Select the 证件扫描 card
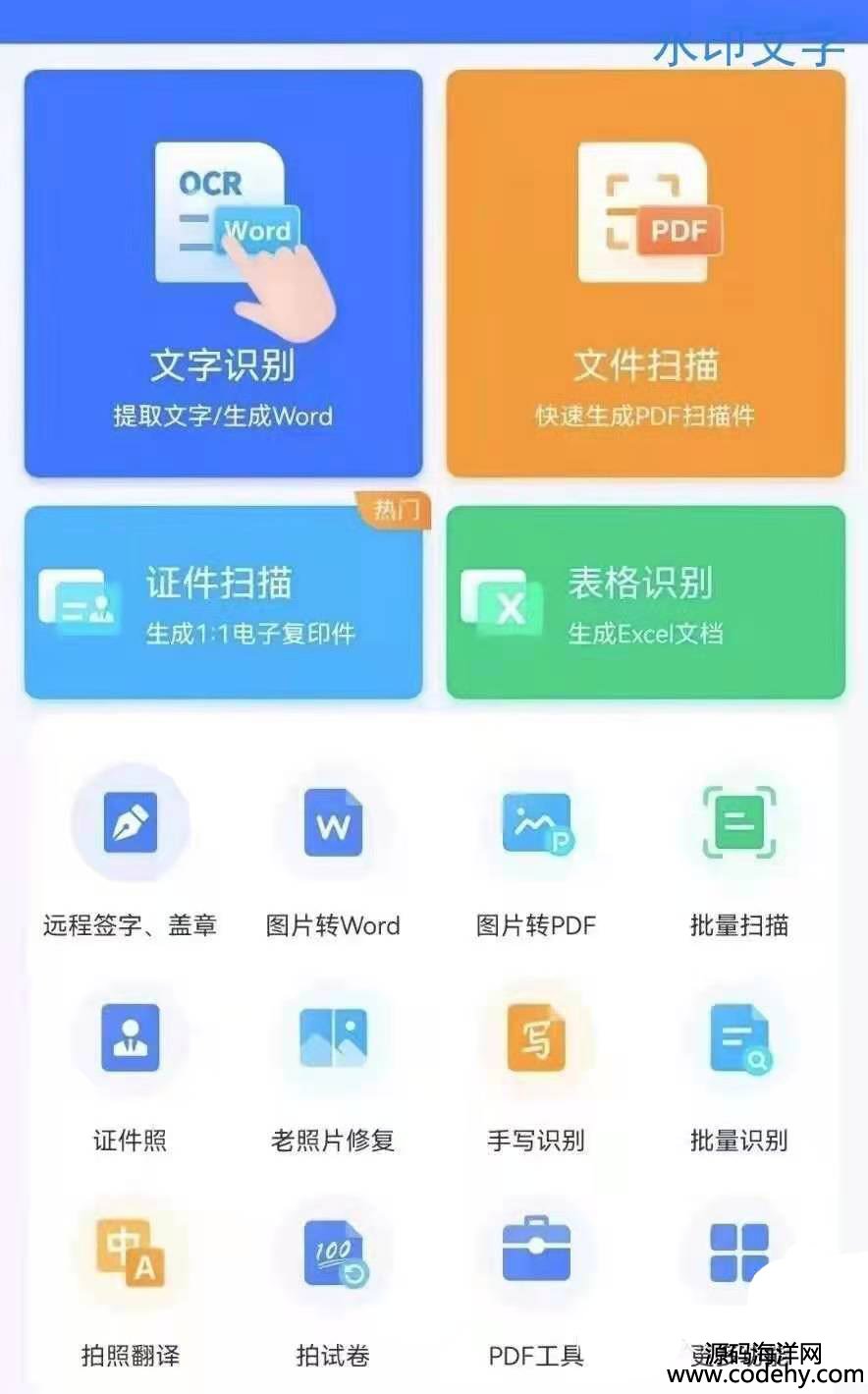This screenshot has height=1394, width=868. (224, 602)
